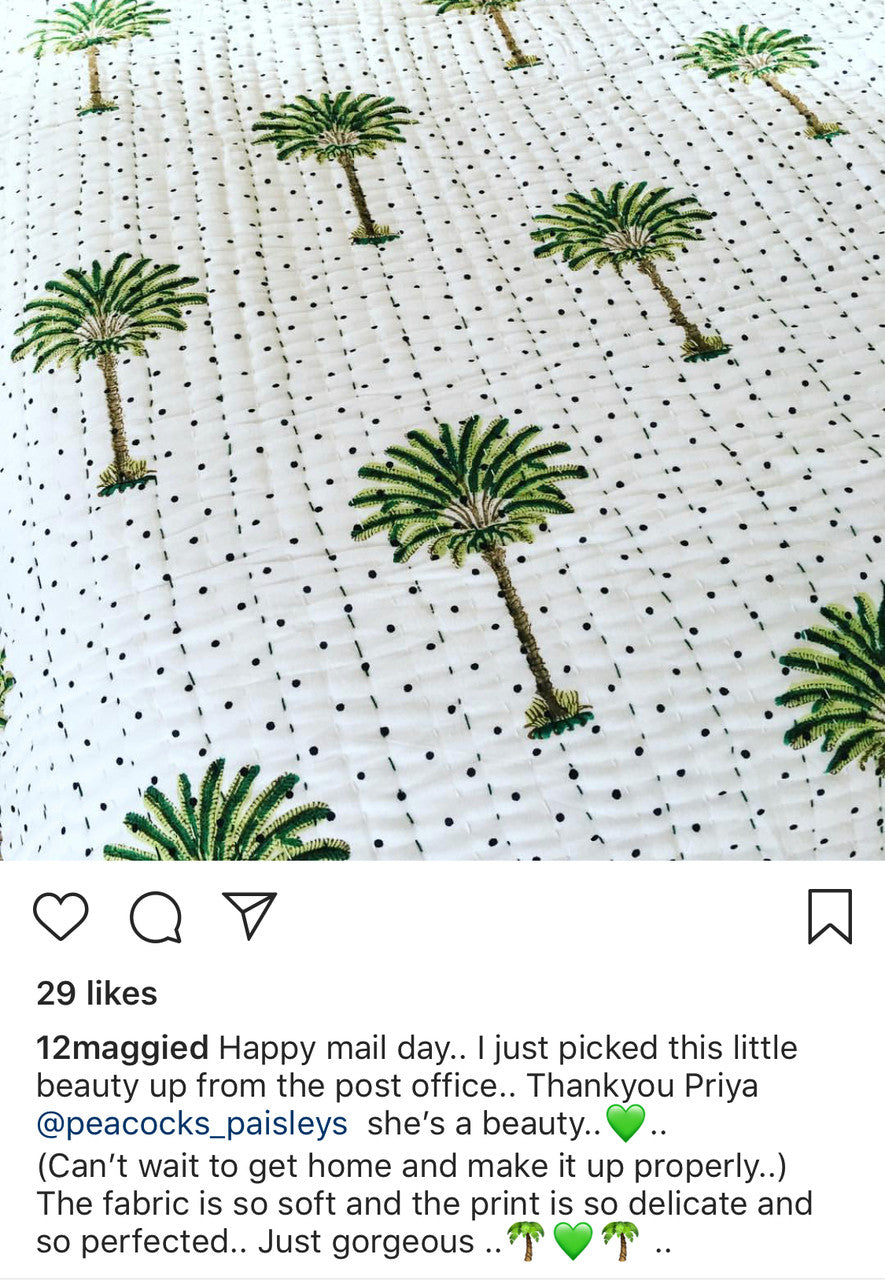The height and width of the screenshot is (1280, 885).
Task: Share this post via the paper plane icon
Action: coord(249,915)
